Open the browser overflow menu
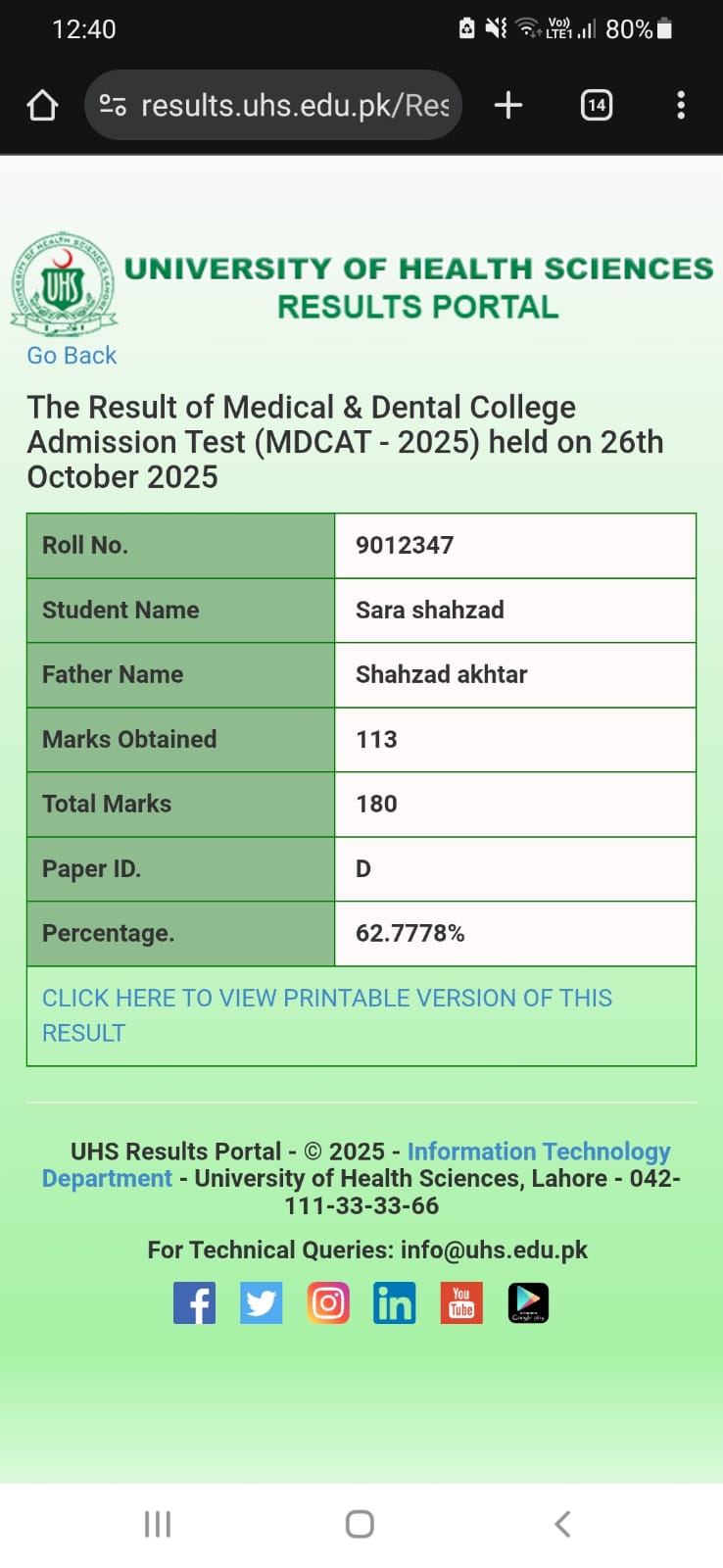The image size is (723, 1568). point(681,105)
